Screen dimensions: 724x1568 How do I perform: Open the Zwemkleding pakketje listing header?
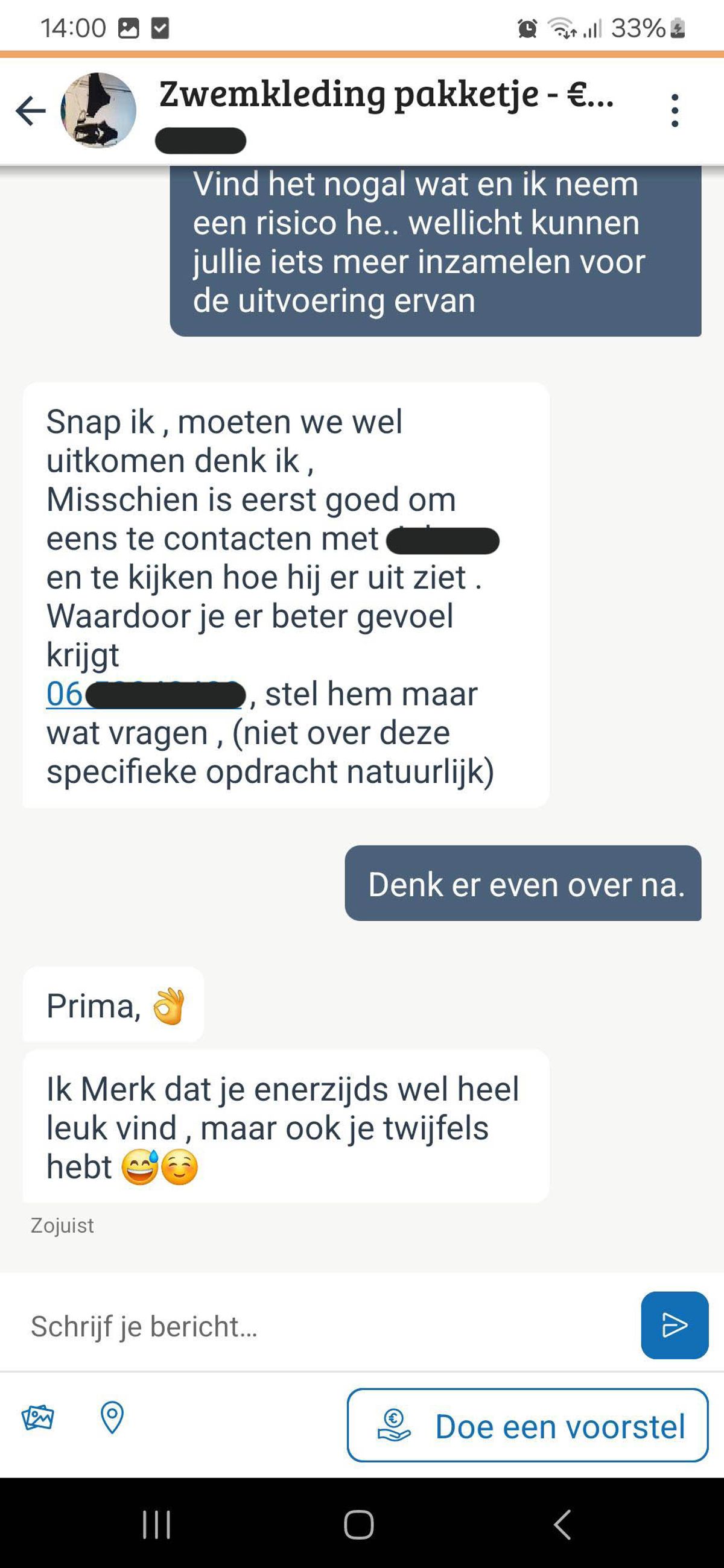[x=386, y=95]
